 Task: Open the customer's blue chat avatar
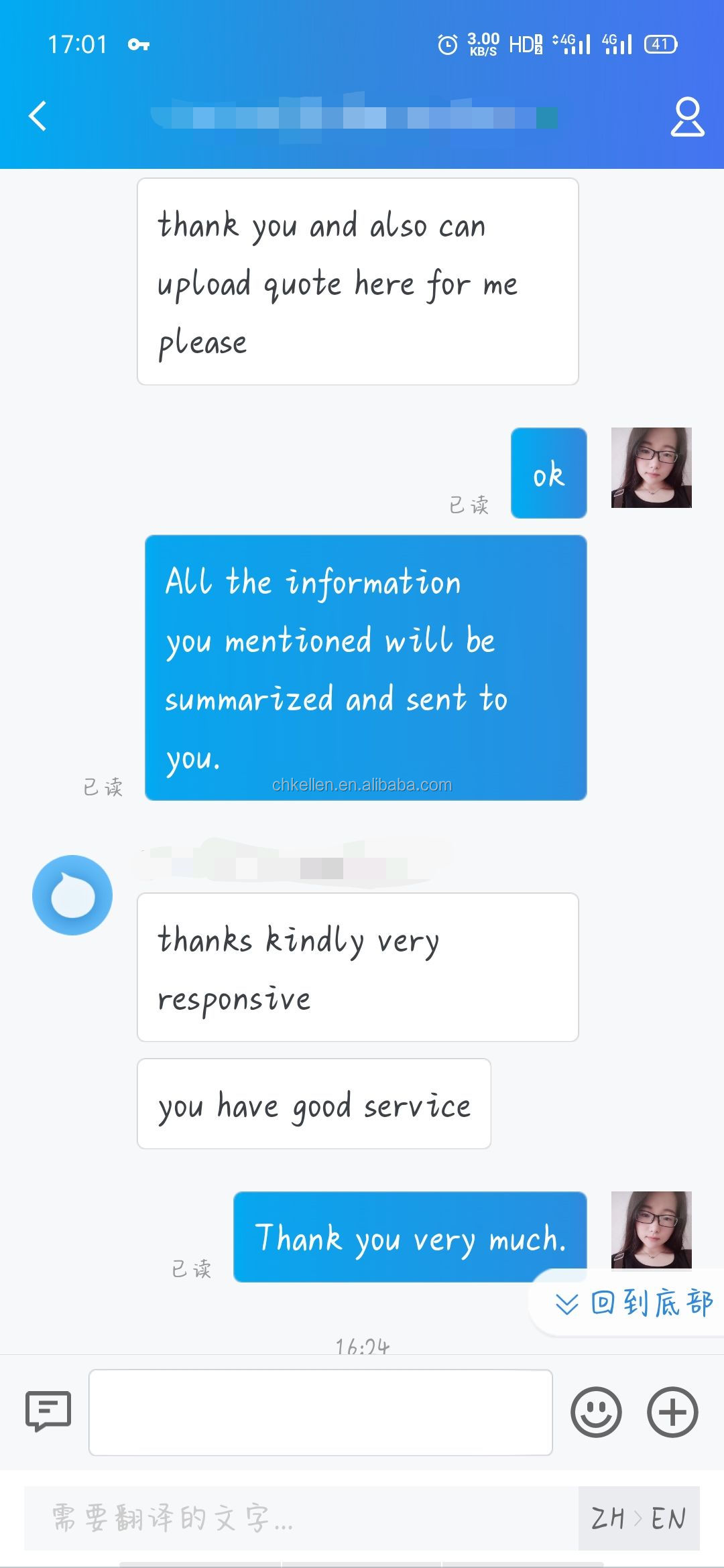click(x=72, y=895)
